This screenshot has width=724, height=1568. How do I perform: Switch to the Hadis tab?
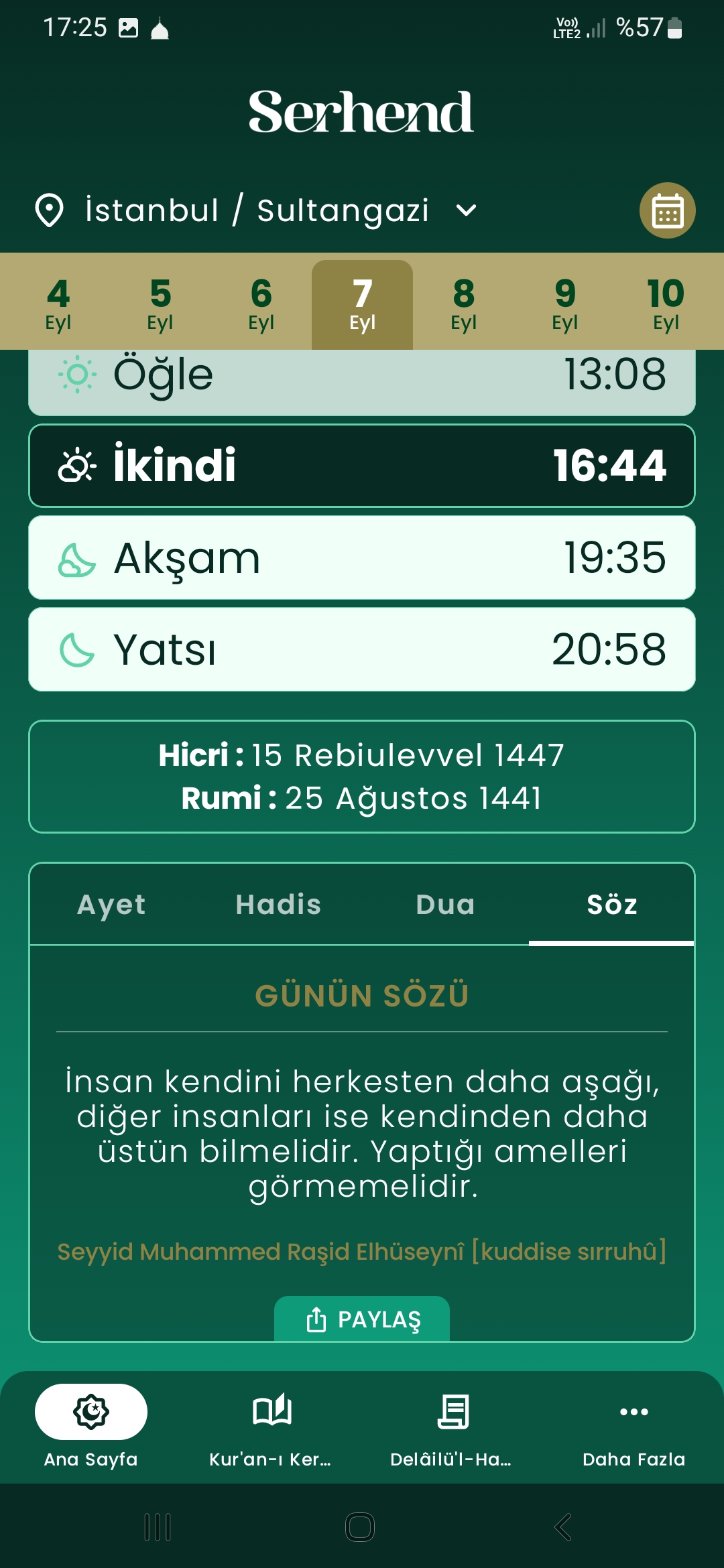point(278,905)
